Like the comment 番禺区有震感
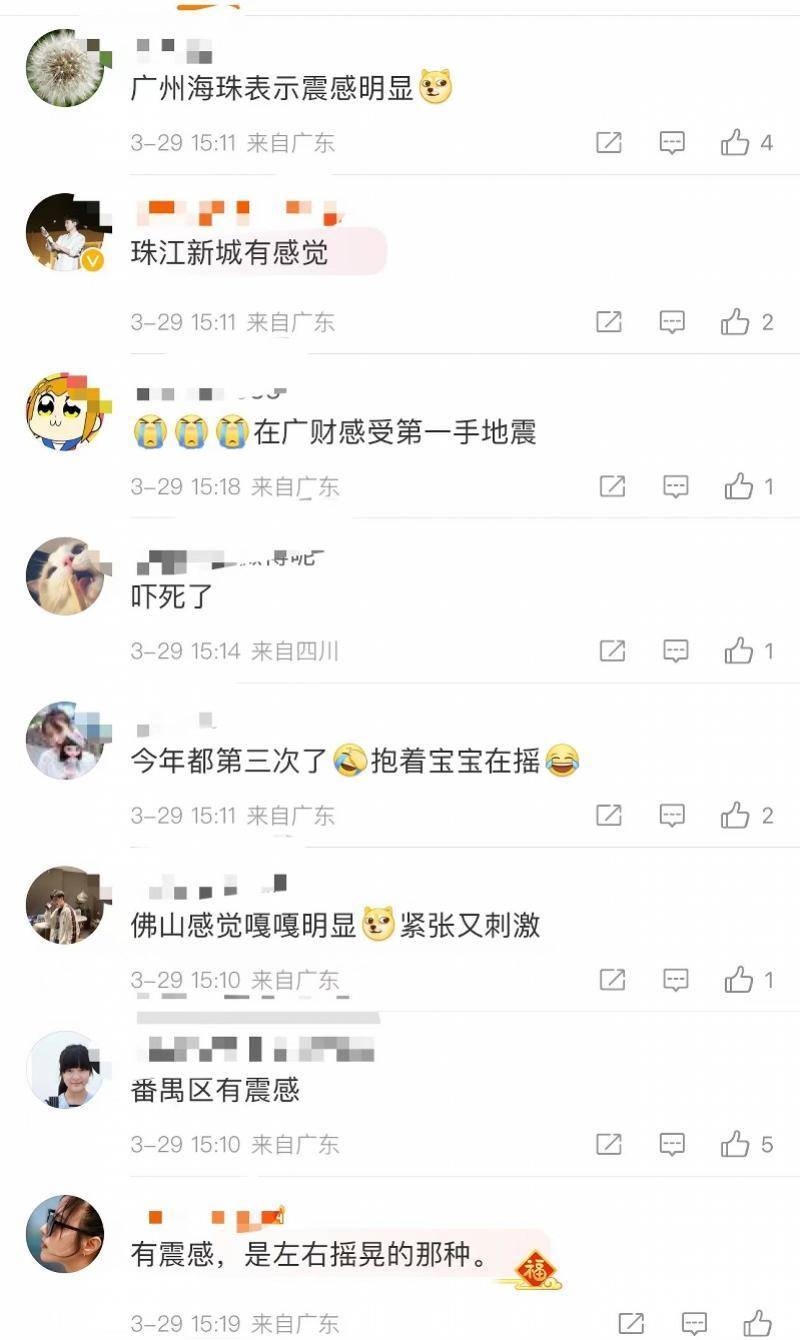The width and height of the screenshot is (800, 1340). point(735,1143)
